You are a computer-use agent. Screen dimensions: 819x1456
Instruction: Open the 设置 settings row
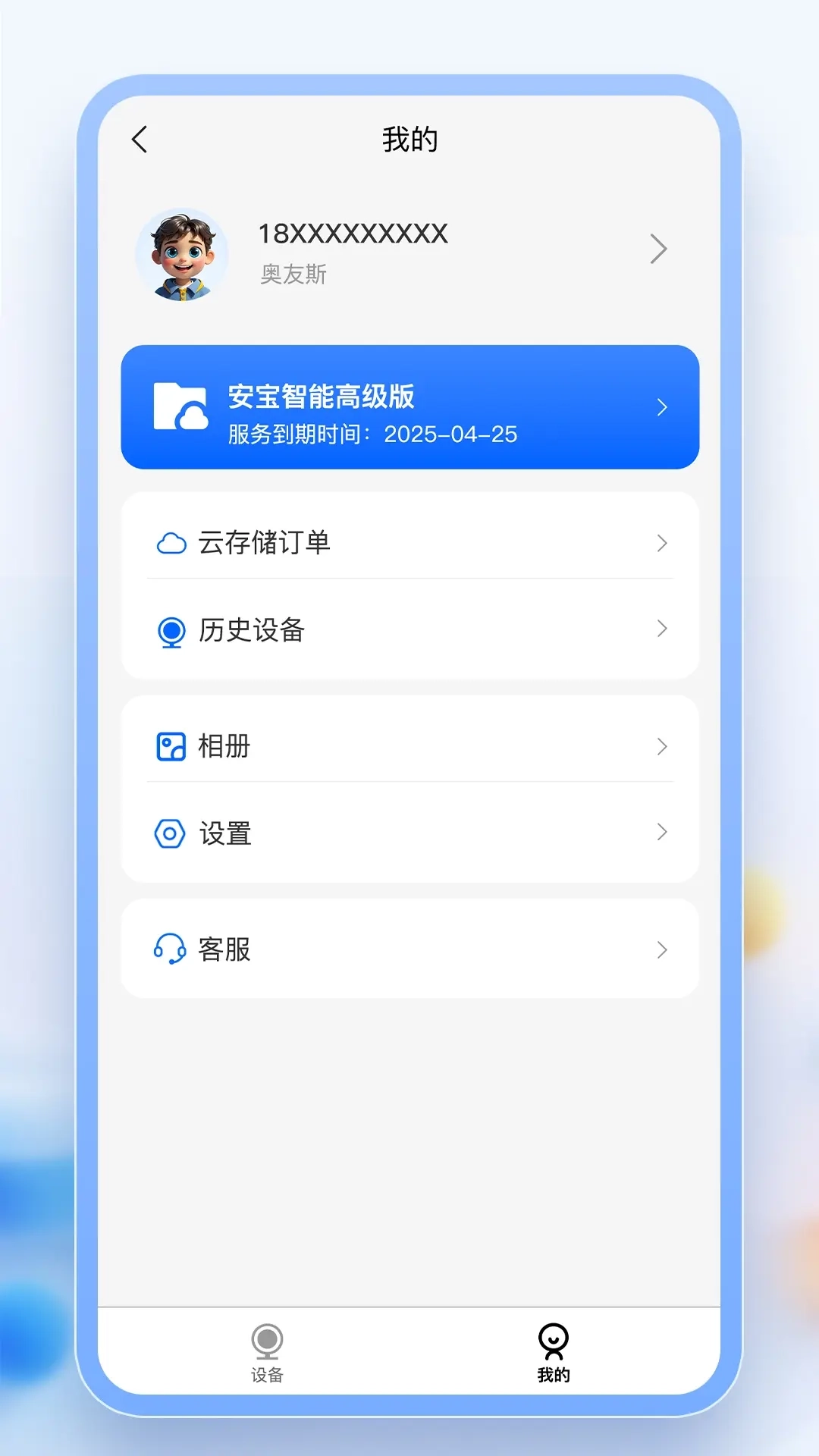[x=409, y=833]
